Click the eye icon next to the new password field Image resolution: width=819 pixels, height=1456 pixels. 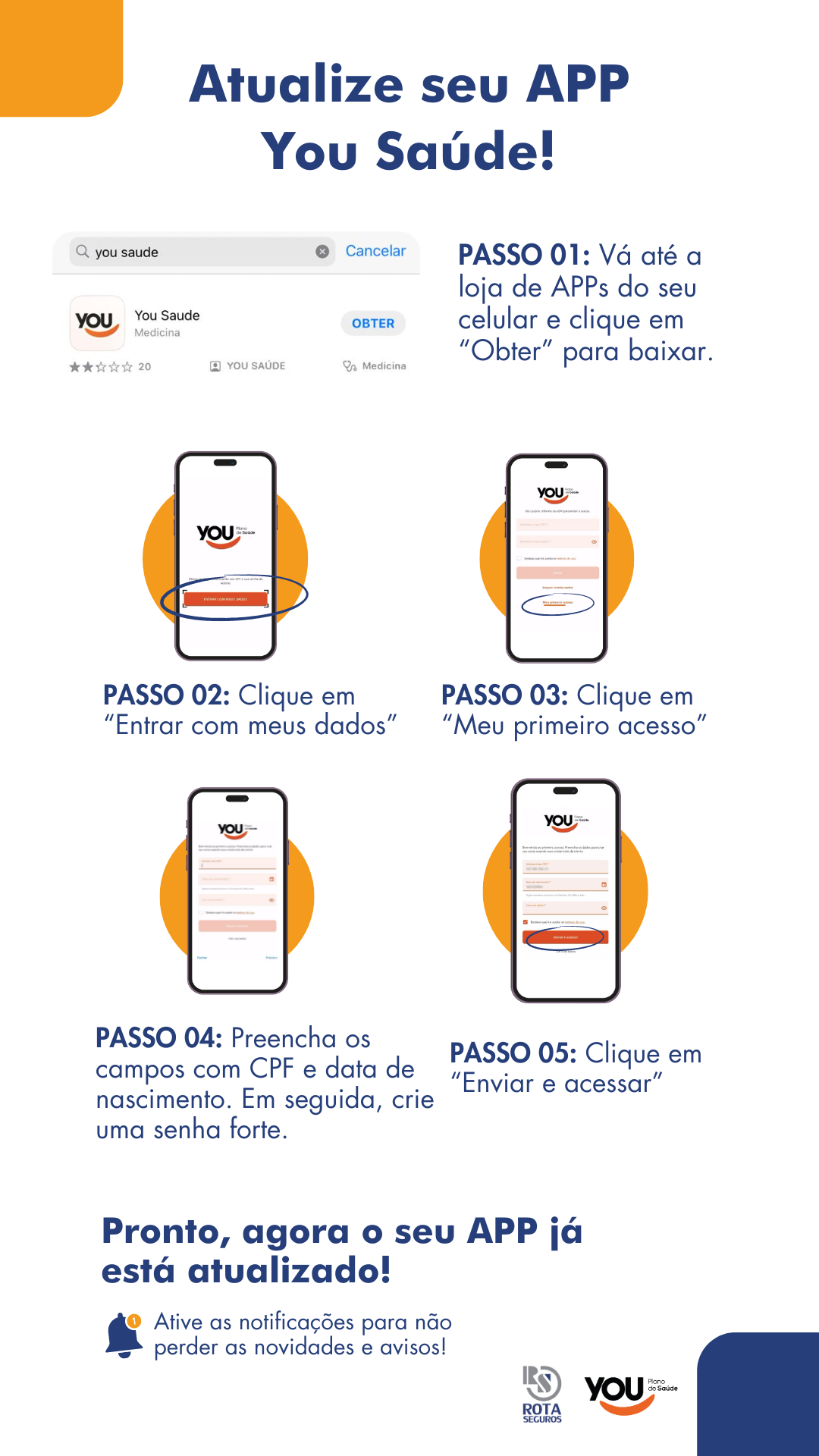coord(604,908)
